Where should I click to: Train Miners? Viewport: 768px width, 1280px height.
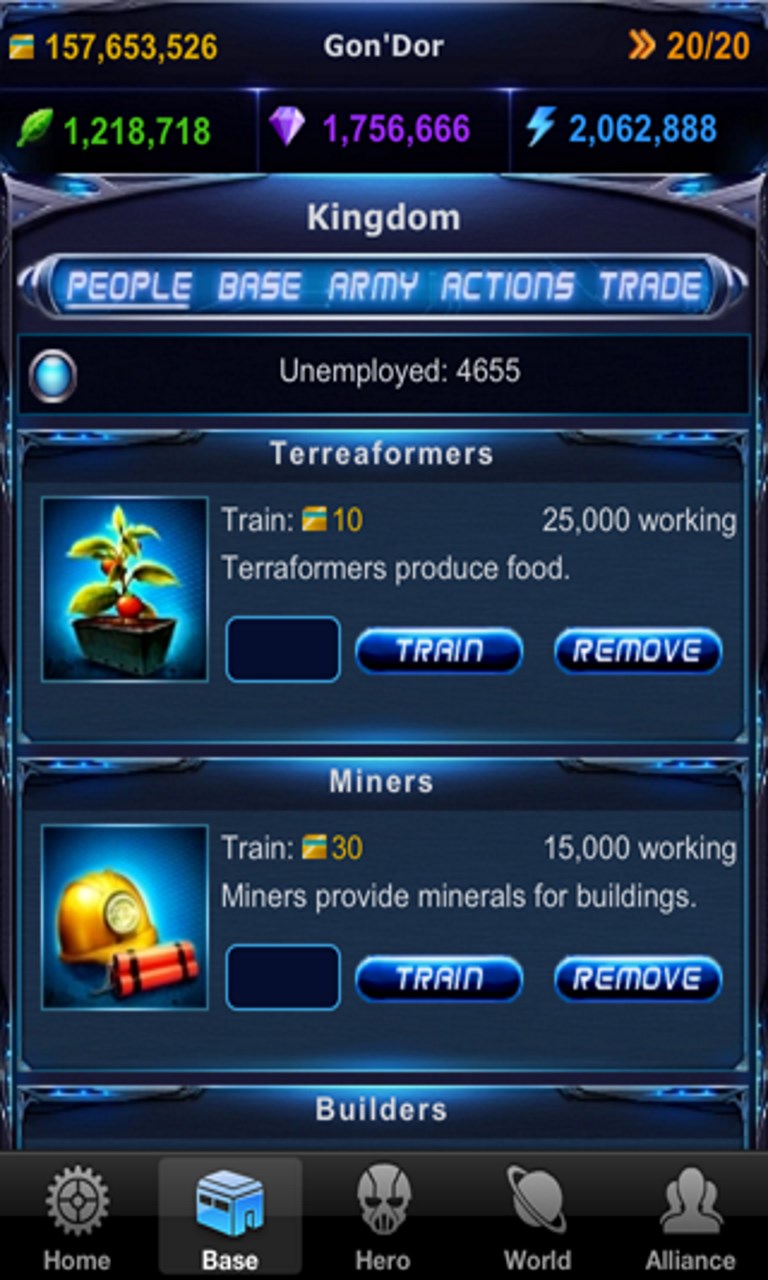click(439, 978)
